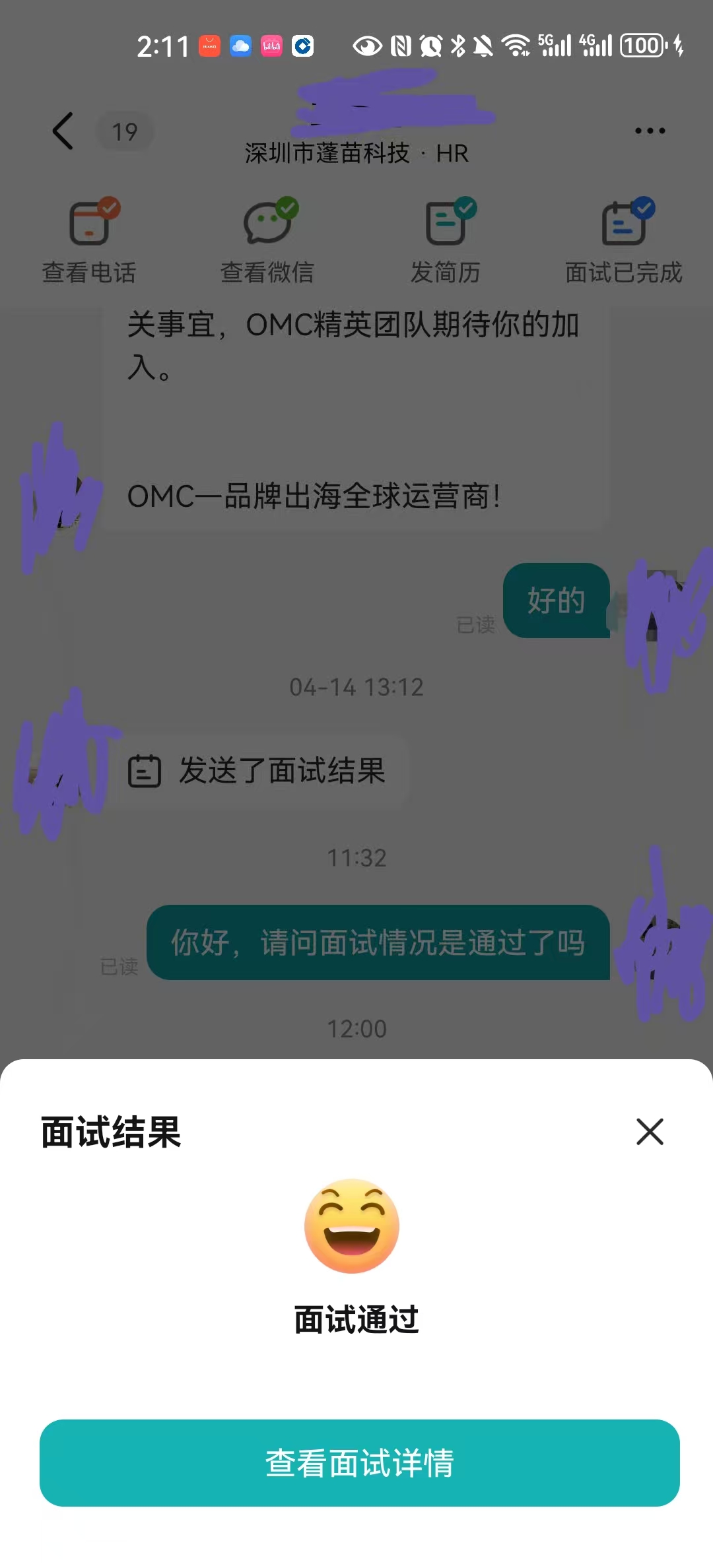Screen dimensions: 713x1568
Task: Tap 发简历 to send resume
Action: click(446, 242)
